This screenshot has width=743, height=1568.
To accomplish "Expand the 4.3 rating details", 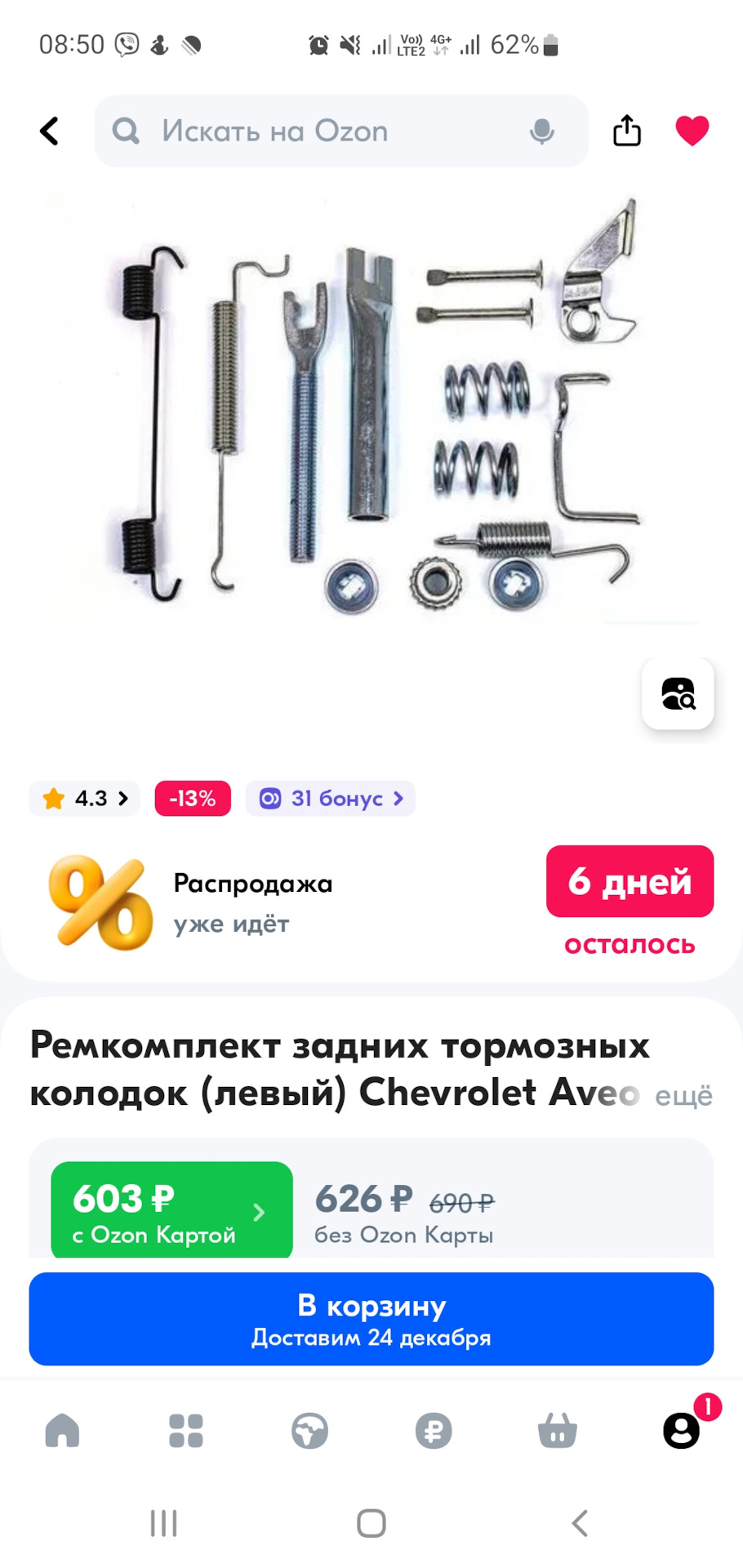I will pyautogui.click(x=84, y=799).
